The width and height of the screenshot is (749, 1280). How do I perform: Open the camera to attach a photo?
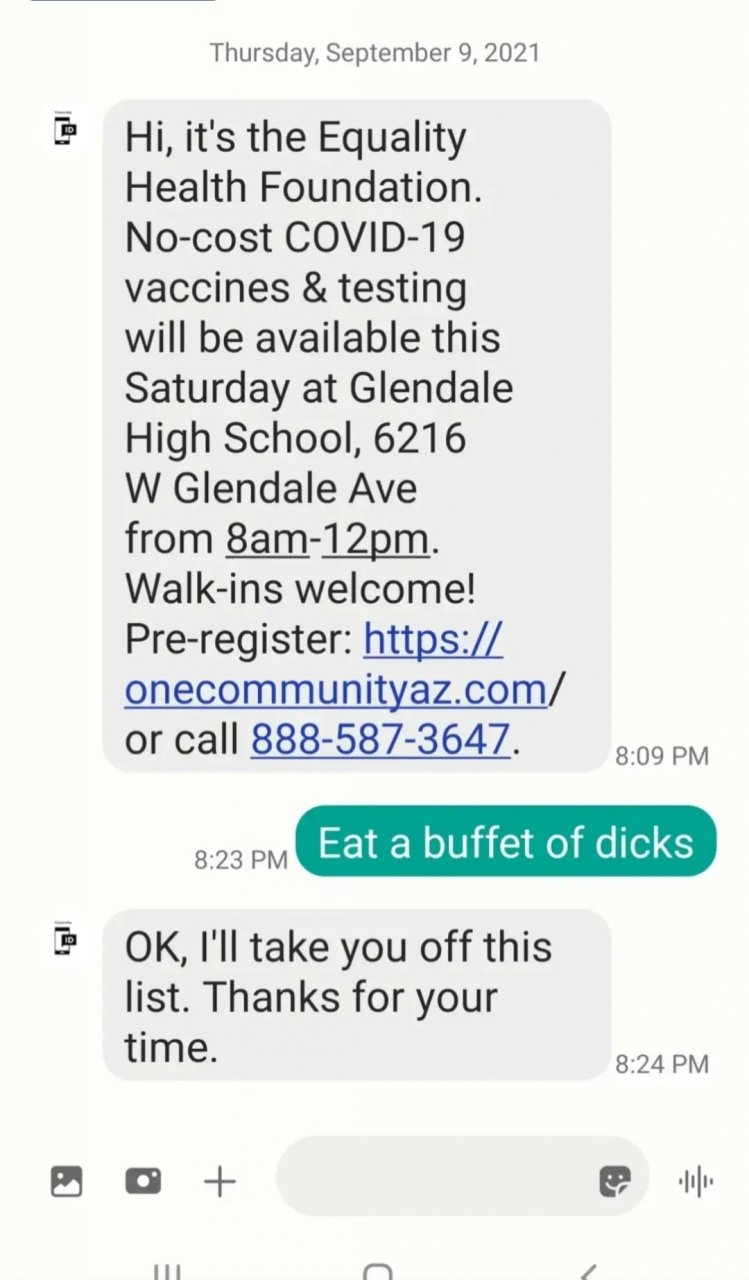(x=143, y=1182)
